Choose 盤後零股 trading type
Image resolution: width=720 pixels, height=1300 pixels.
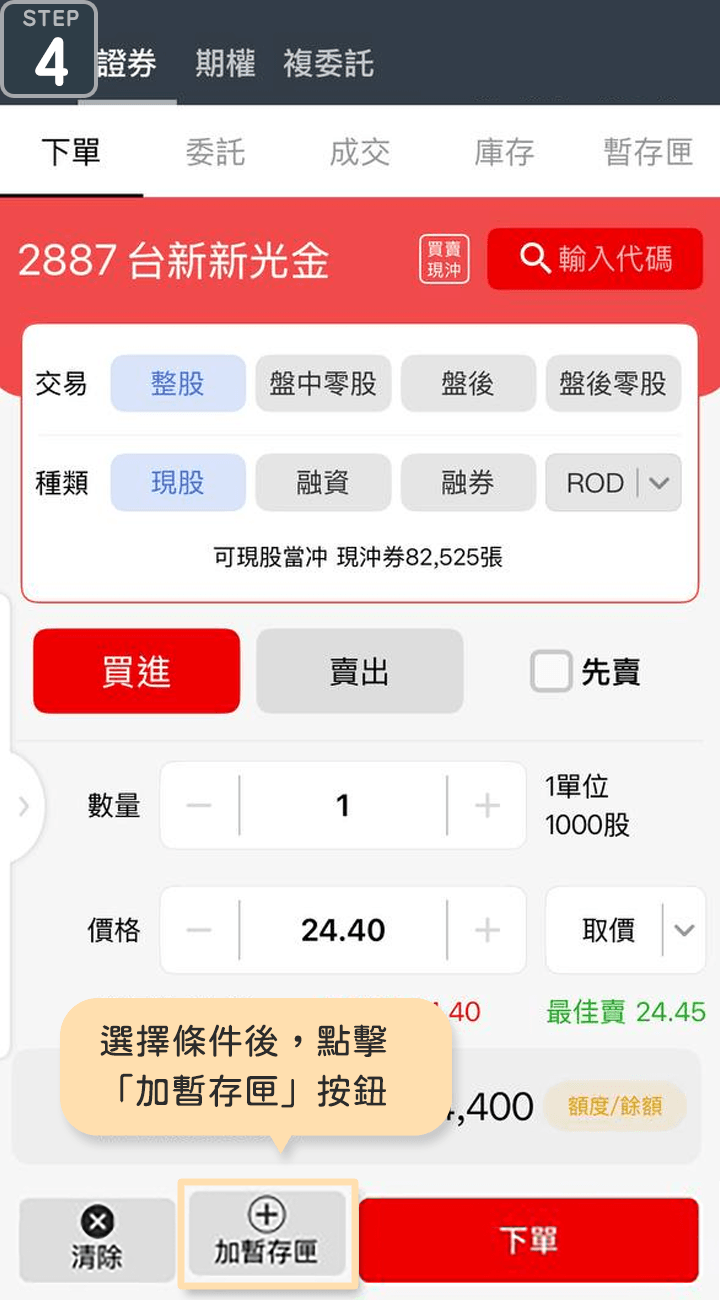613,384
